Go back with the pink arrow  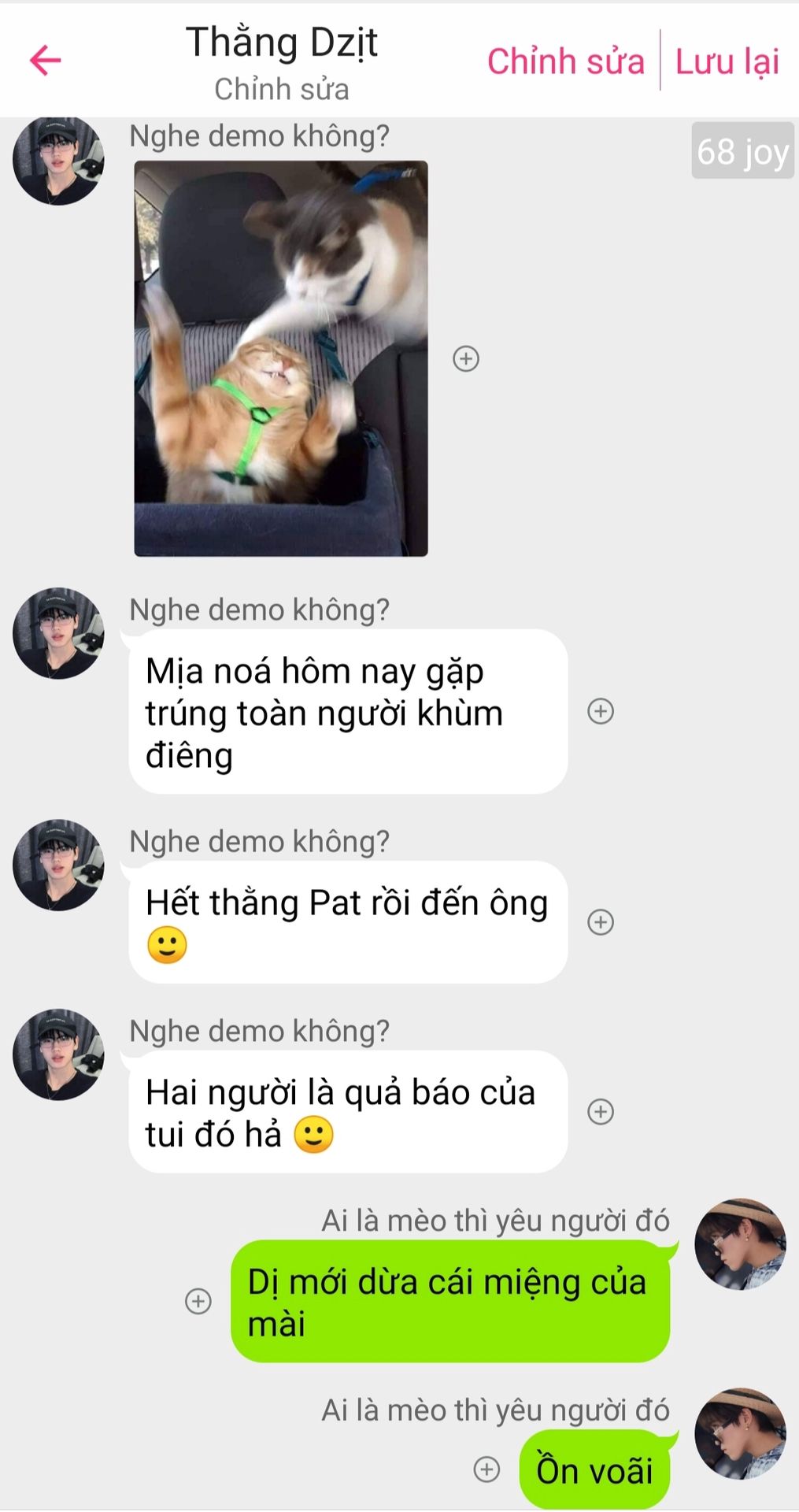tap(45, 60)
